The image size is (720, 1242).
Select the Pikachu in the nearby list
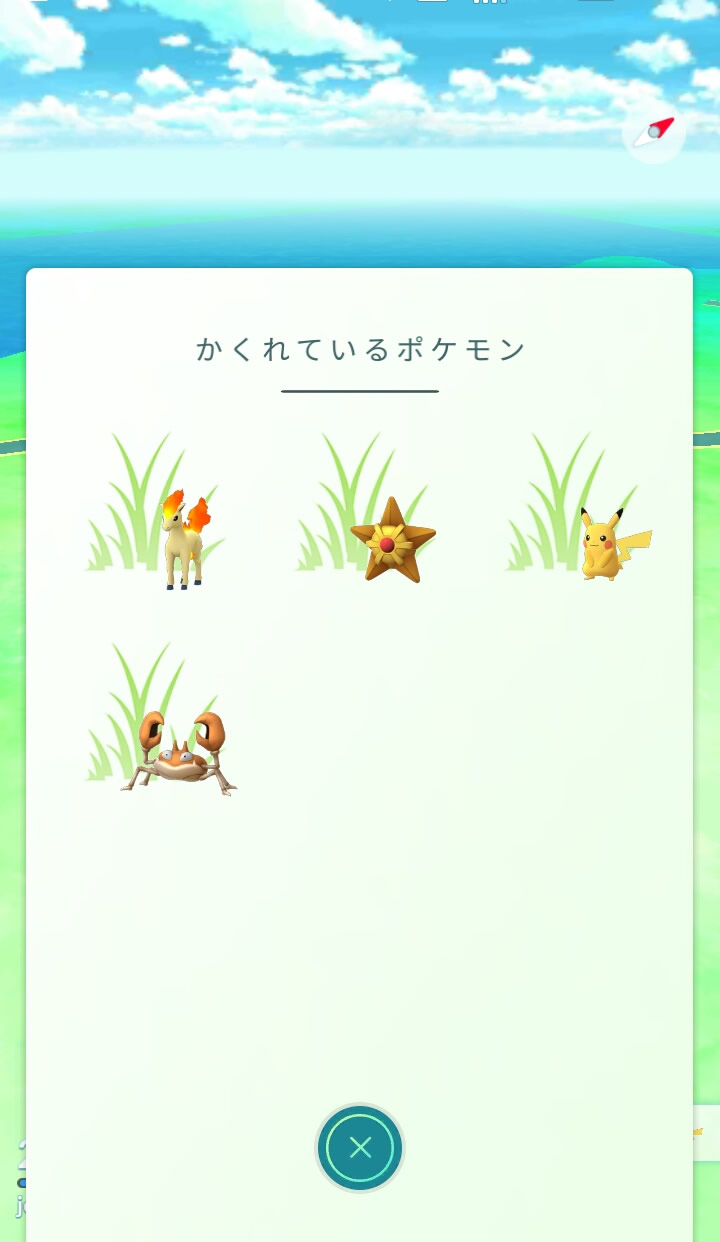click(x=607, y=544)
